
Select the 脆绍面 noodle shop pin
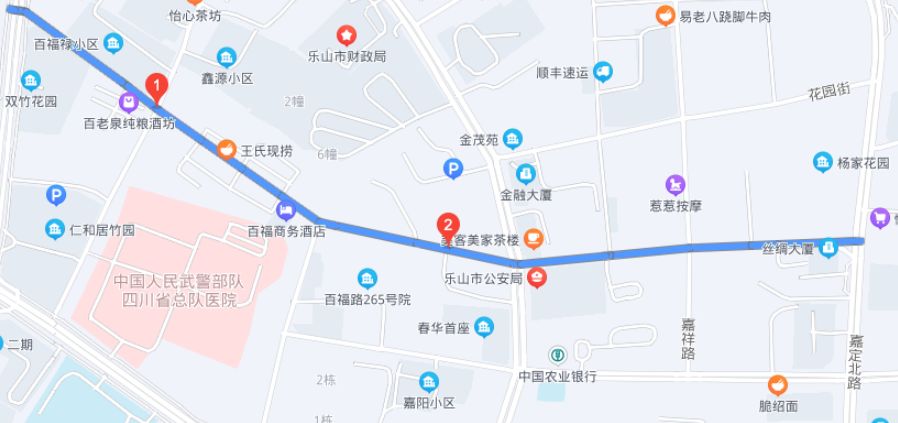[777, 384]
